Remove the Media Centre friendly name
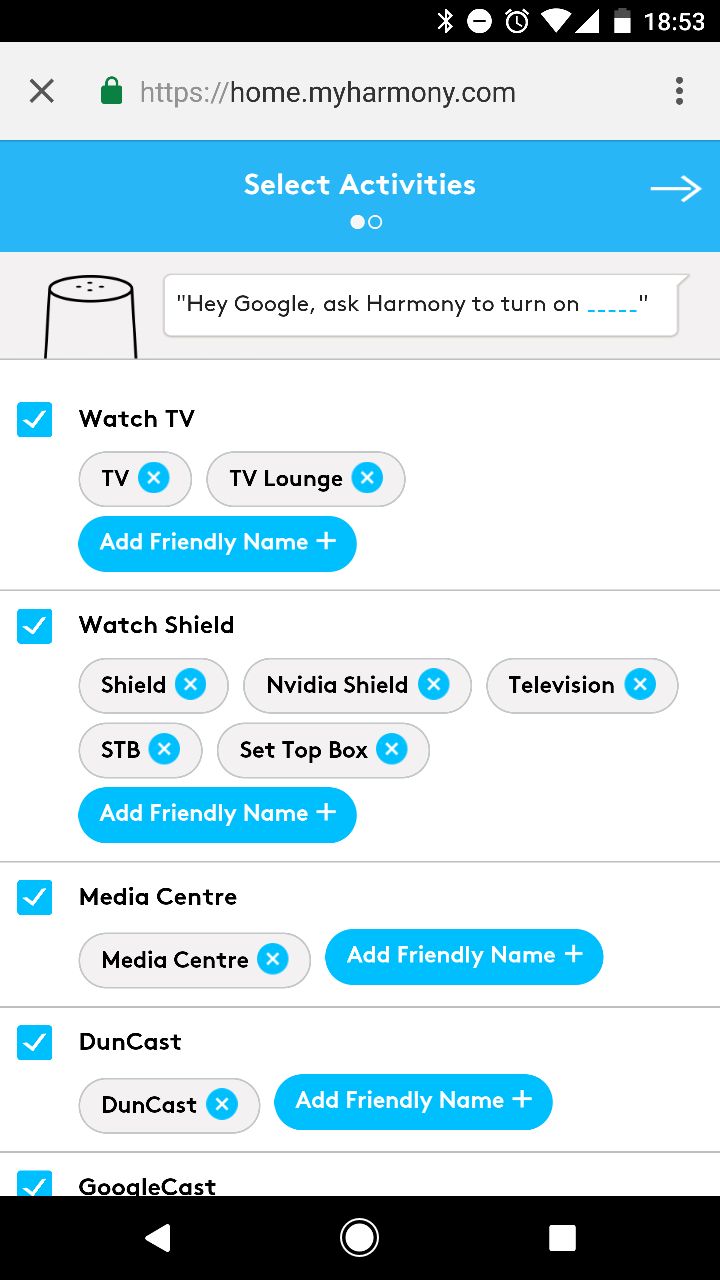Viewport: 720px width, 1280px height. (x=272, y=959)
